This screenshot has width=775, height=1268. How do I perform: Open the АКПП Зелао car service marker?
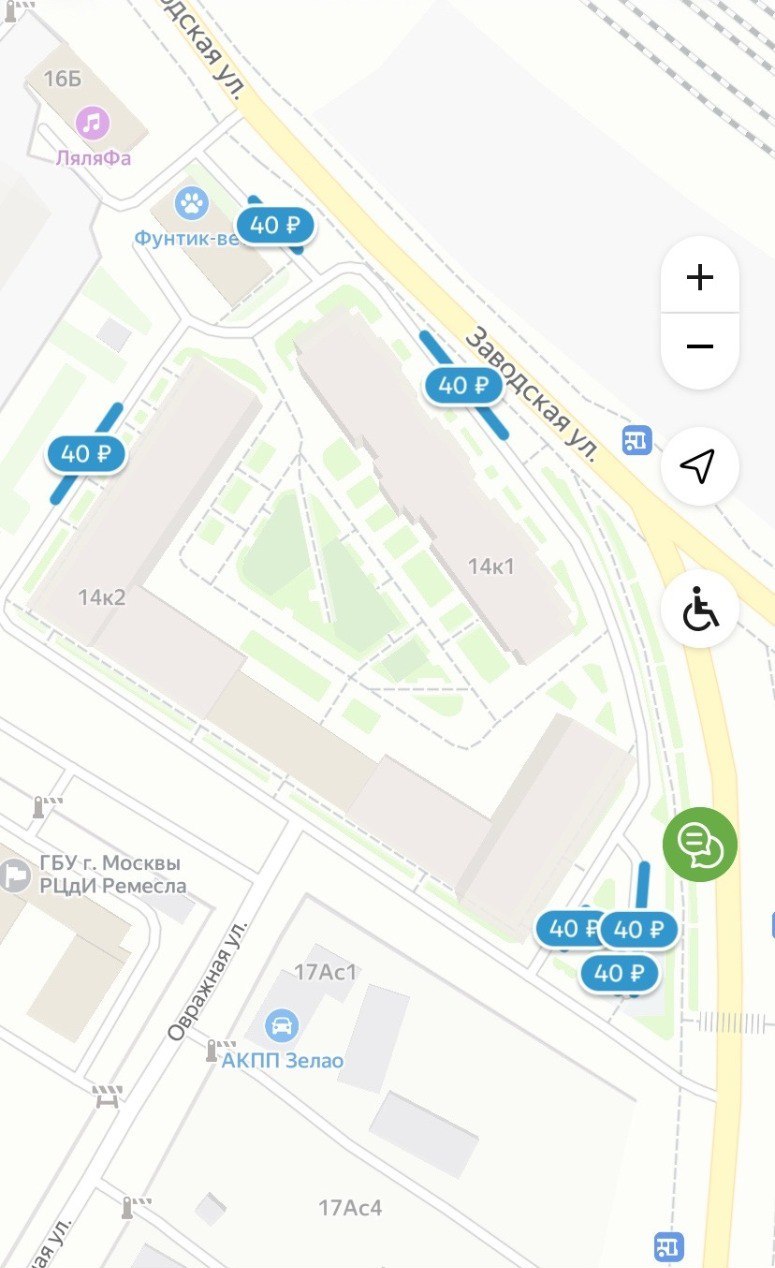pyautogui.click(x=283, y=1025)
